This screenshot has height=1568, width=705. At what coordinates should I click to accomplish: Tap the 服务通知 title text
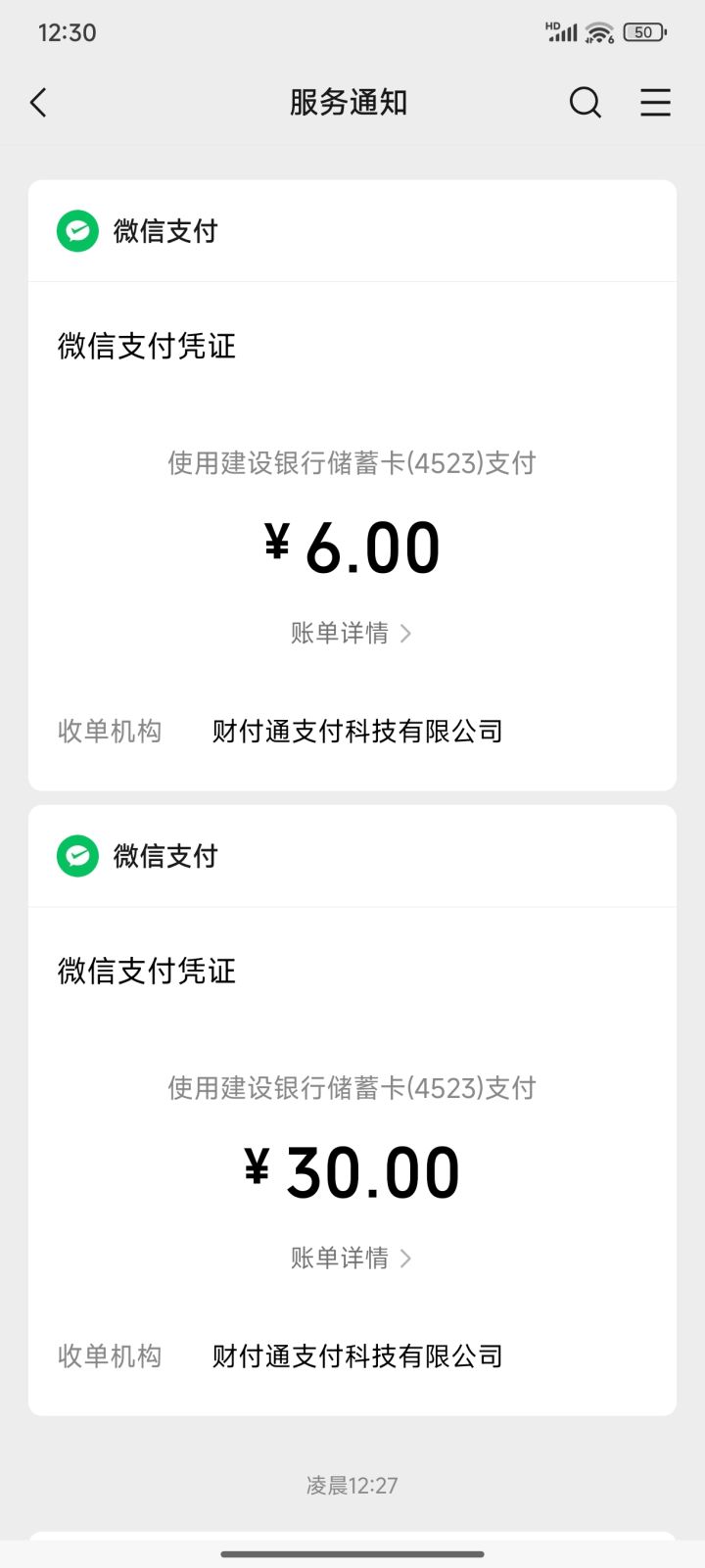(348, 102)
